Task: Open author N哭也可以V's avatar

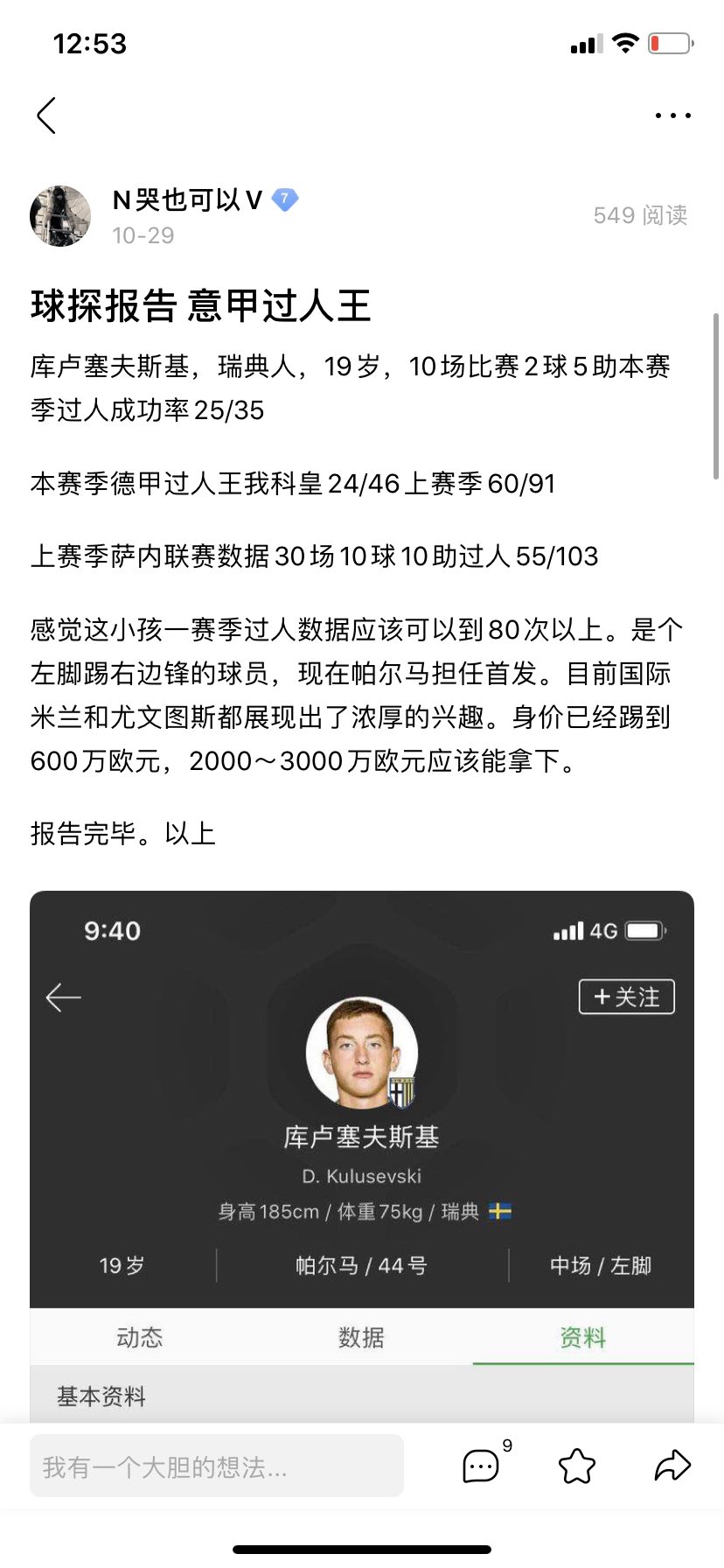Action: point(60,216)
